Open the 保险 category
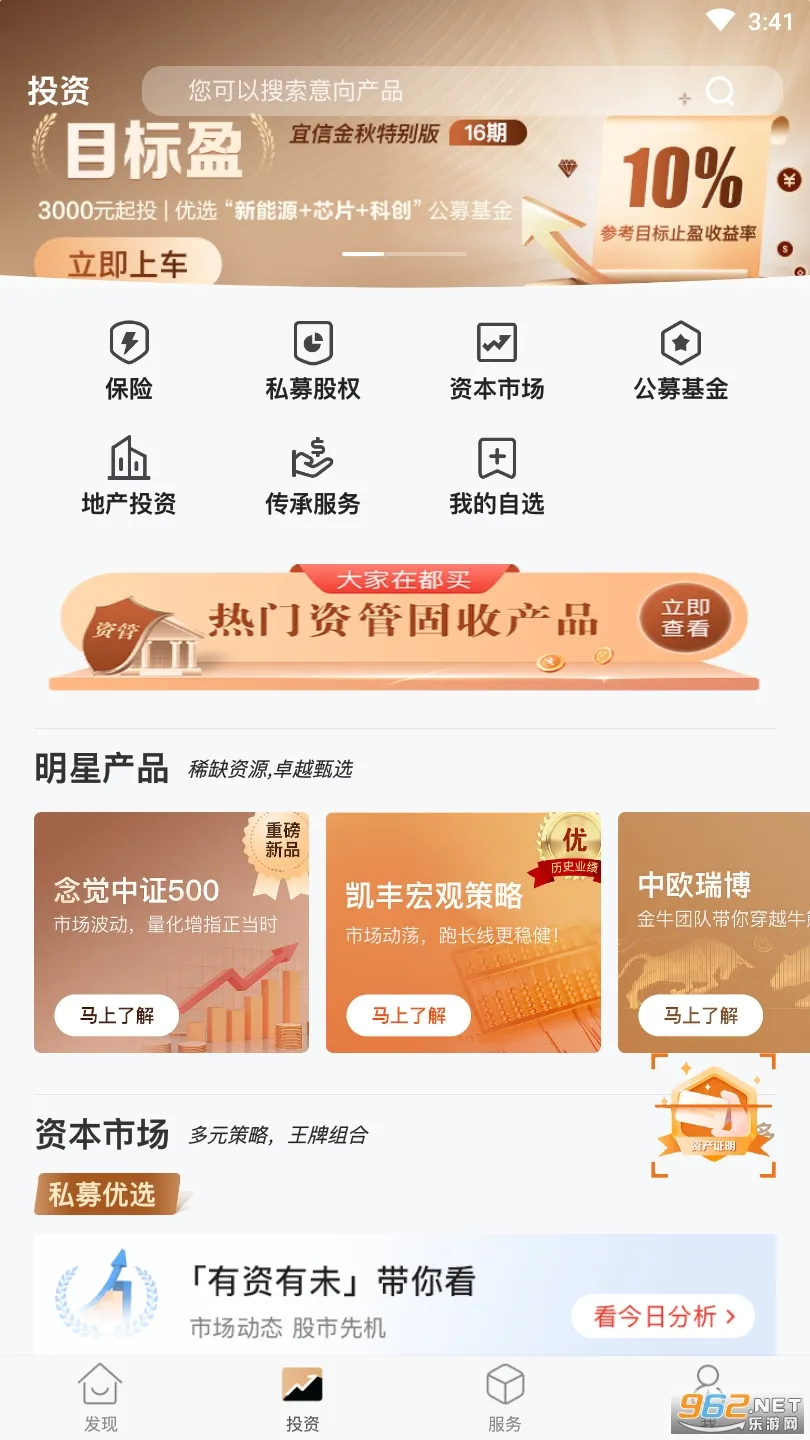This screenshot has width=810, height=1440. point(129,362)
